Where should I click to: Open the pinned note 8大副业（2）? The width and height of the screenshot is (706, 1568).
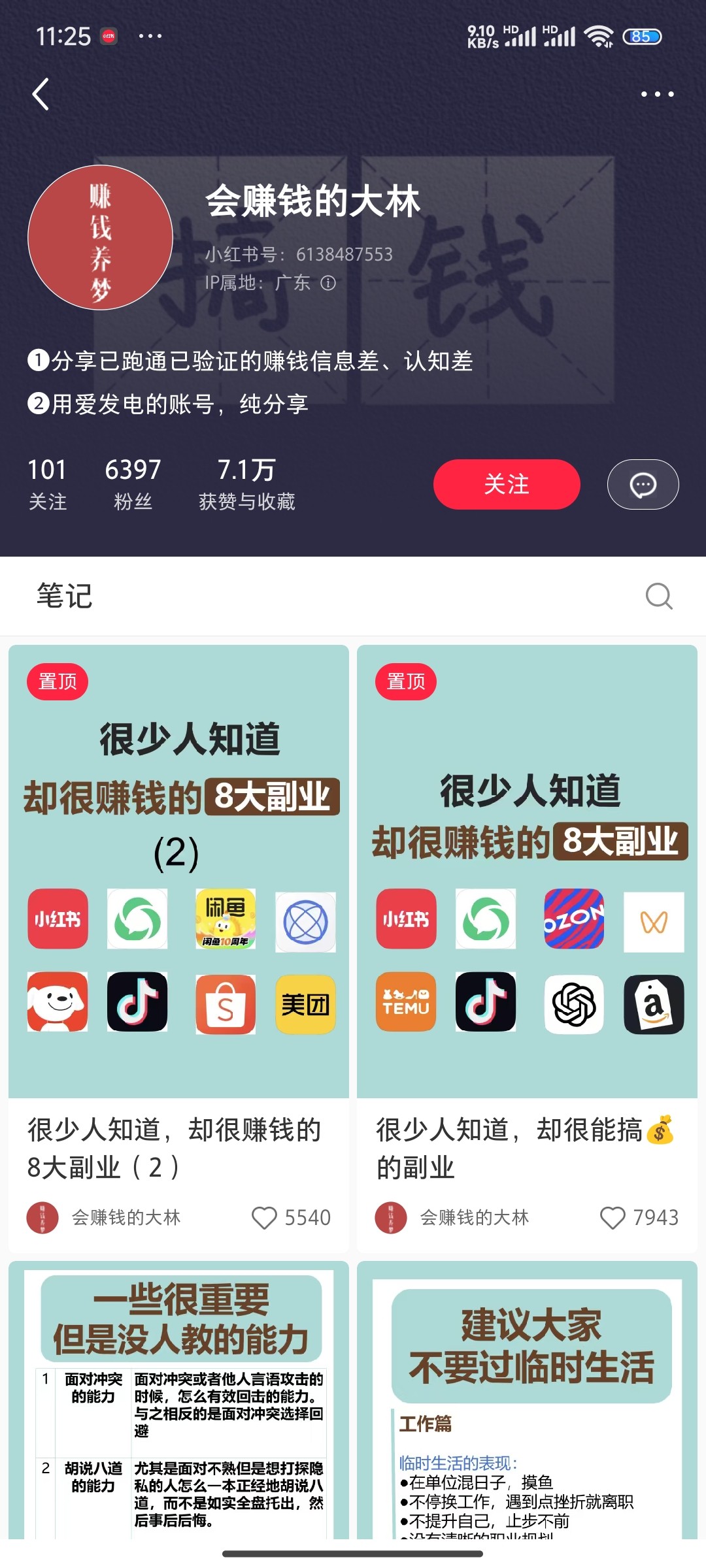[178, 872]
